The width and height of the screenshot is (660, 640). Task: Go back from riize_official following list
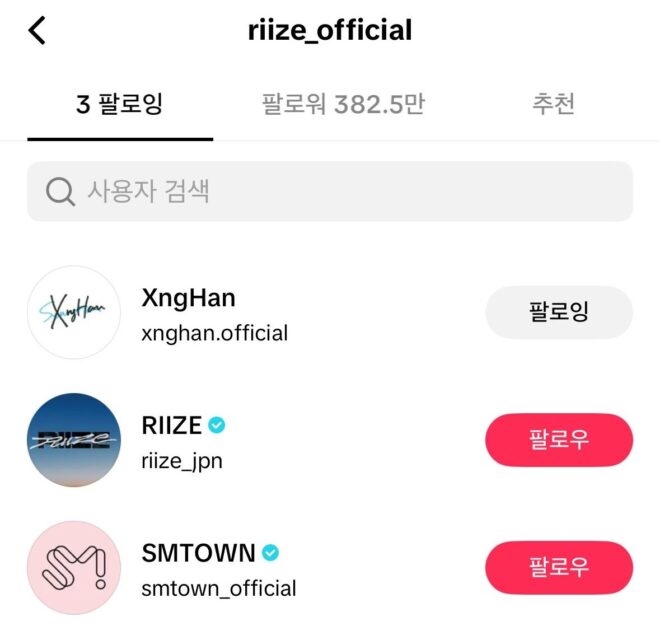coord(37,30)
